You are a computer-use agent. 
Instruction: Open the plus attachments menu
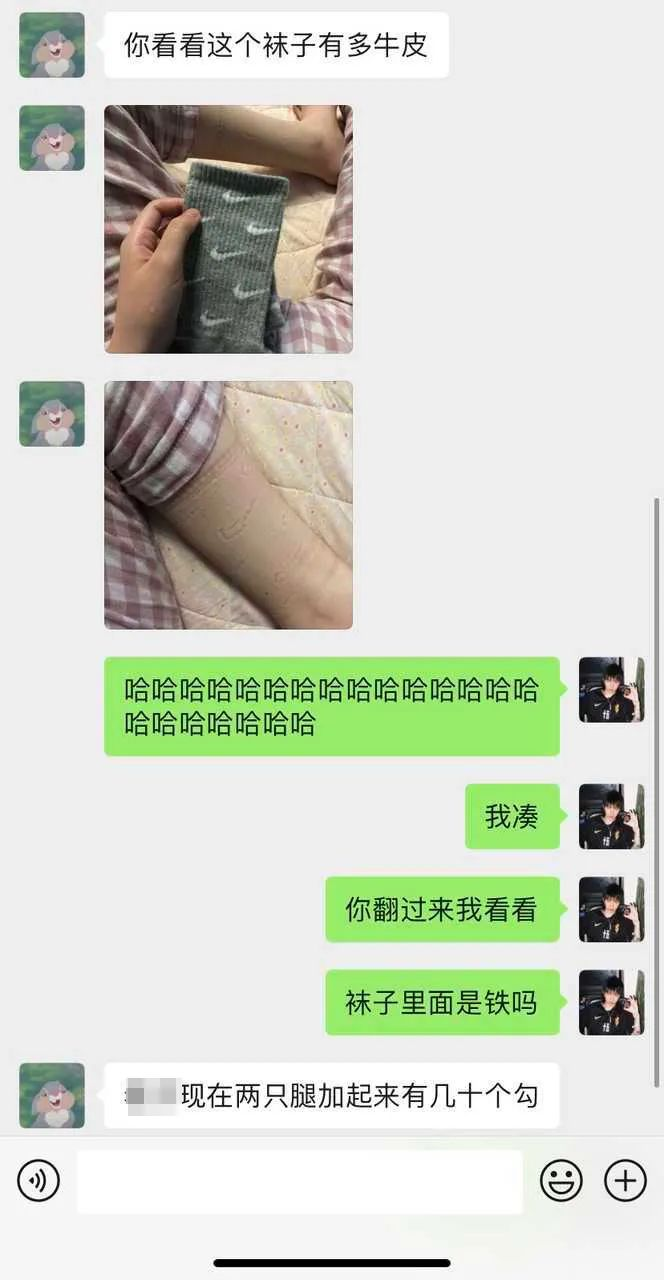click(625, 1181)
